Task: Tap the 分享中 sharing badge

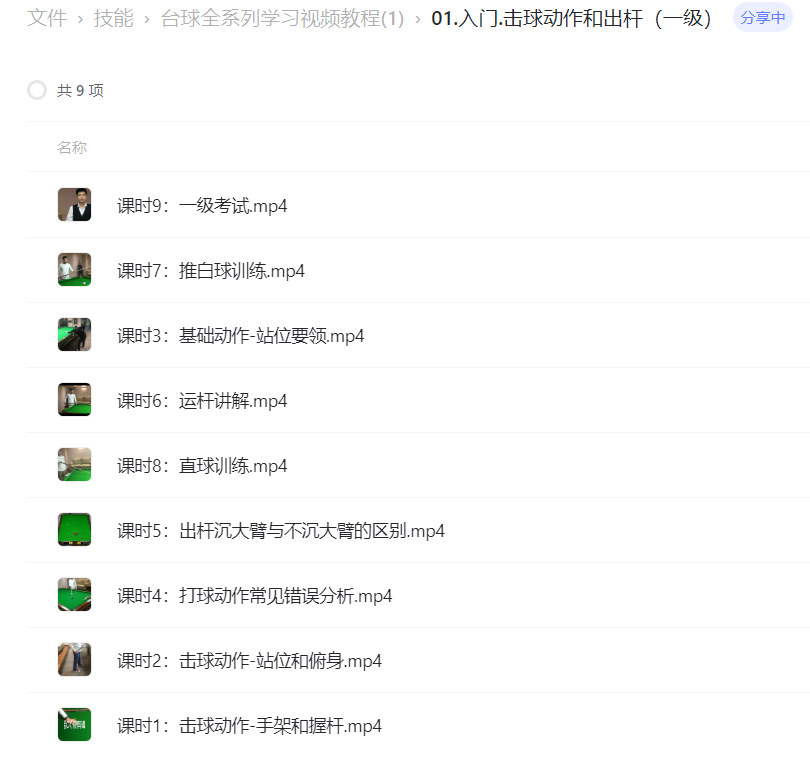Action: (763, 18)
